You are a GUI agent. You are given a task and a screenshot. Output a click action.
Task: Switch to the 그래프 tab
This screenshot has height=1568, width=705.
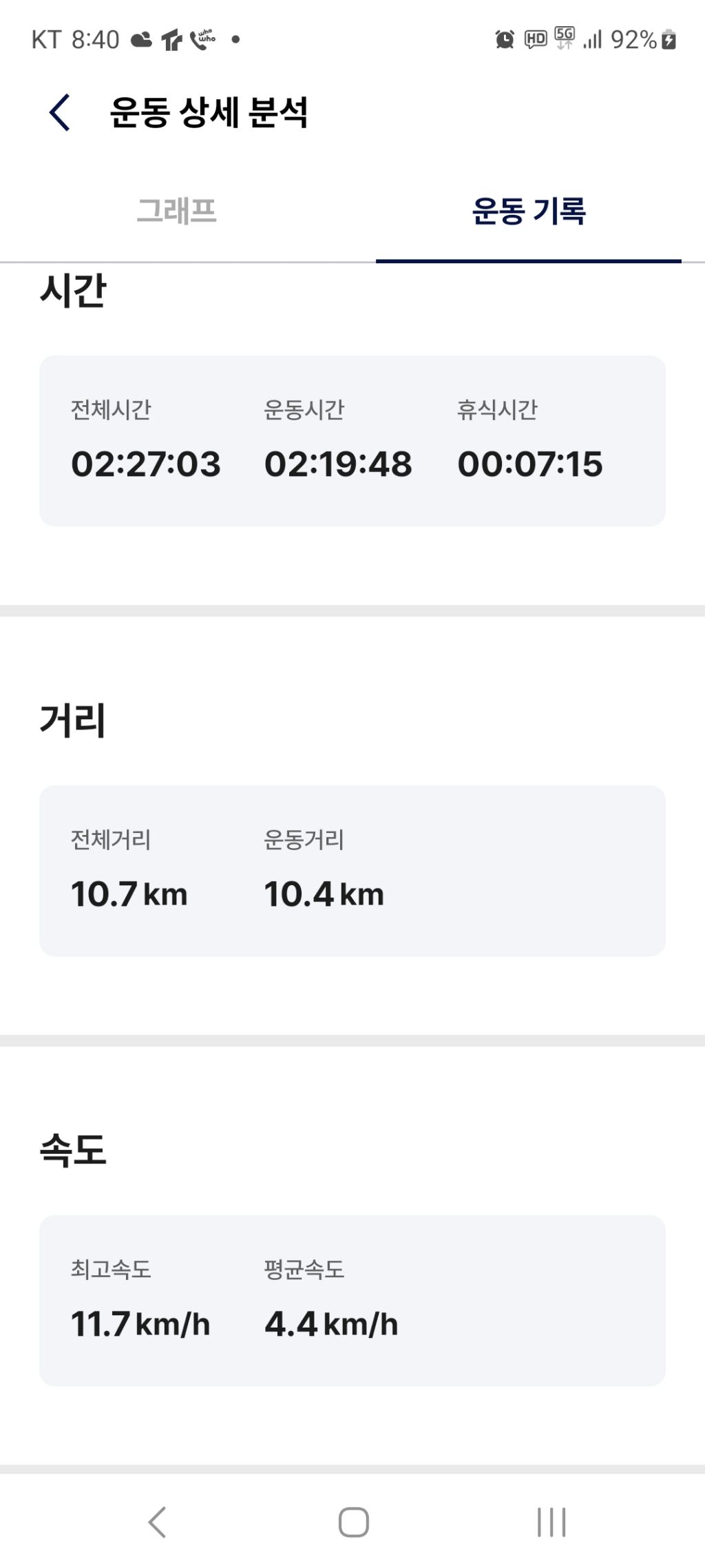[177, 211]
